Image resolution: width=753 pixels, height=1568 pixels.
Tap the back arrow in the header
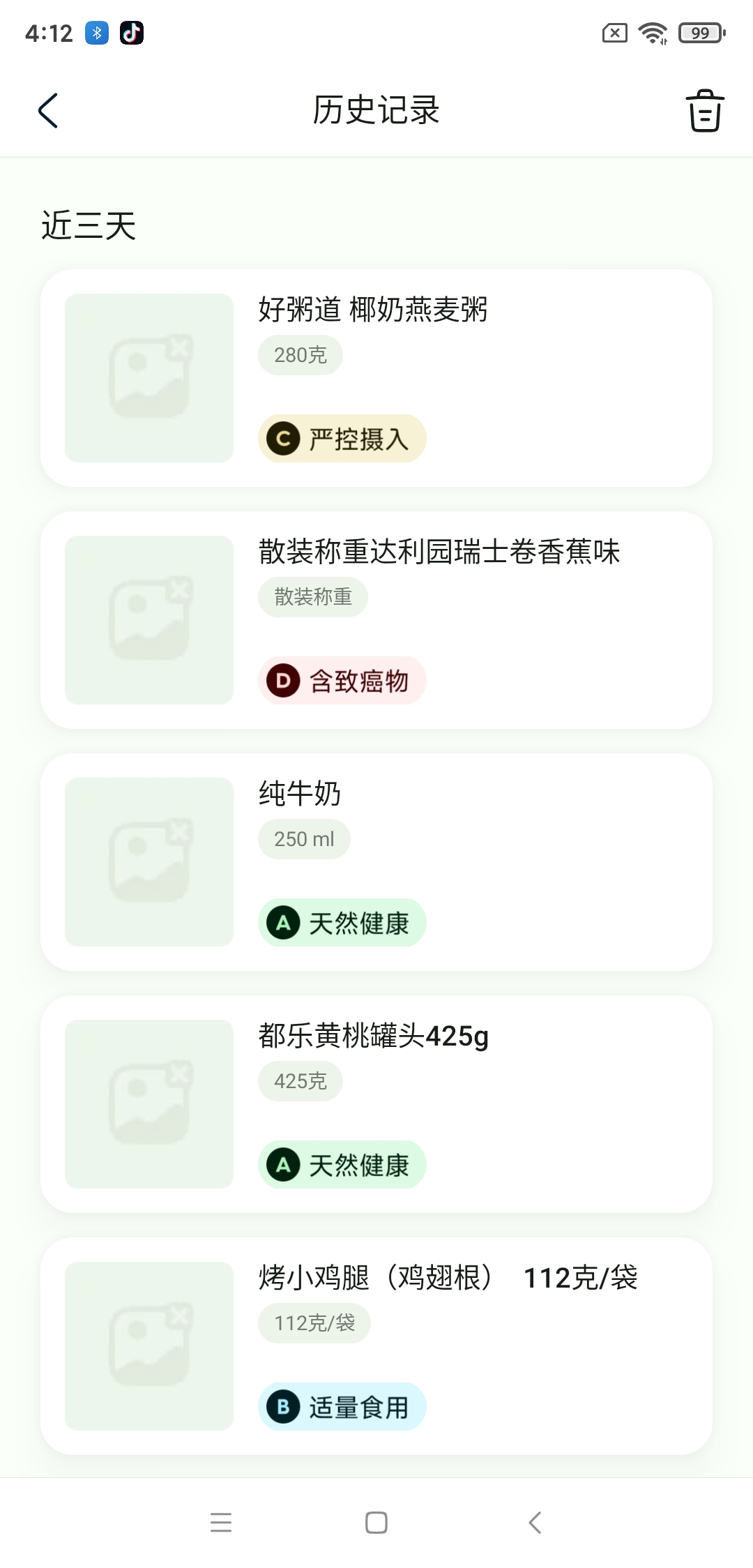(x=47, y=111)
